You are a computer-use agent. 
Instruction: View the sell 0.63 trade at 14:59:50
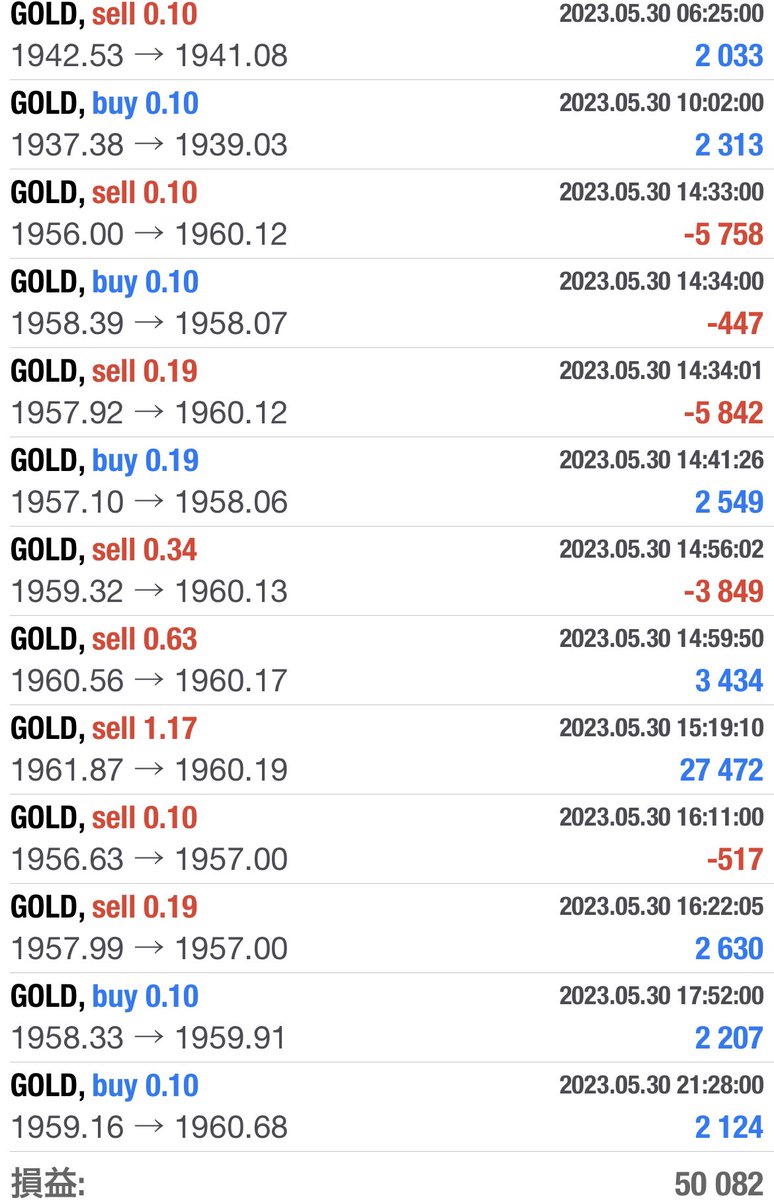click(386, 659)
